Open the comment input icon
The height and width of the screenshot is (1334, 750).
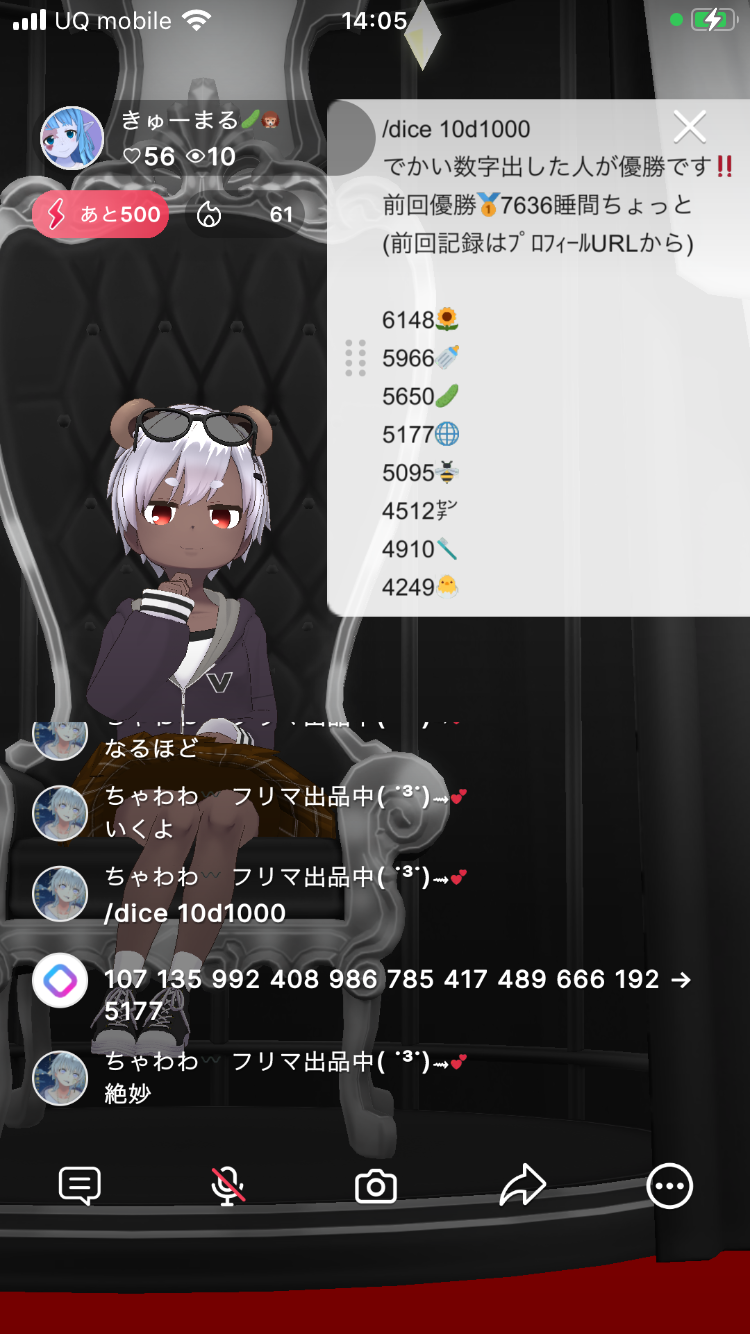(80, 1186)
